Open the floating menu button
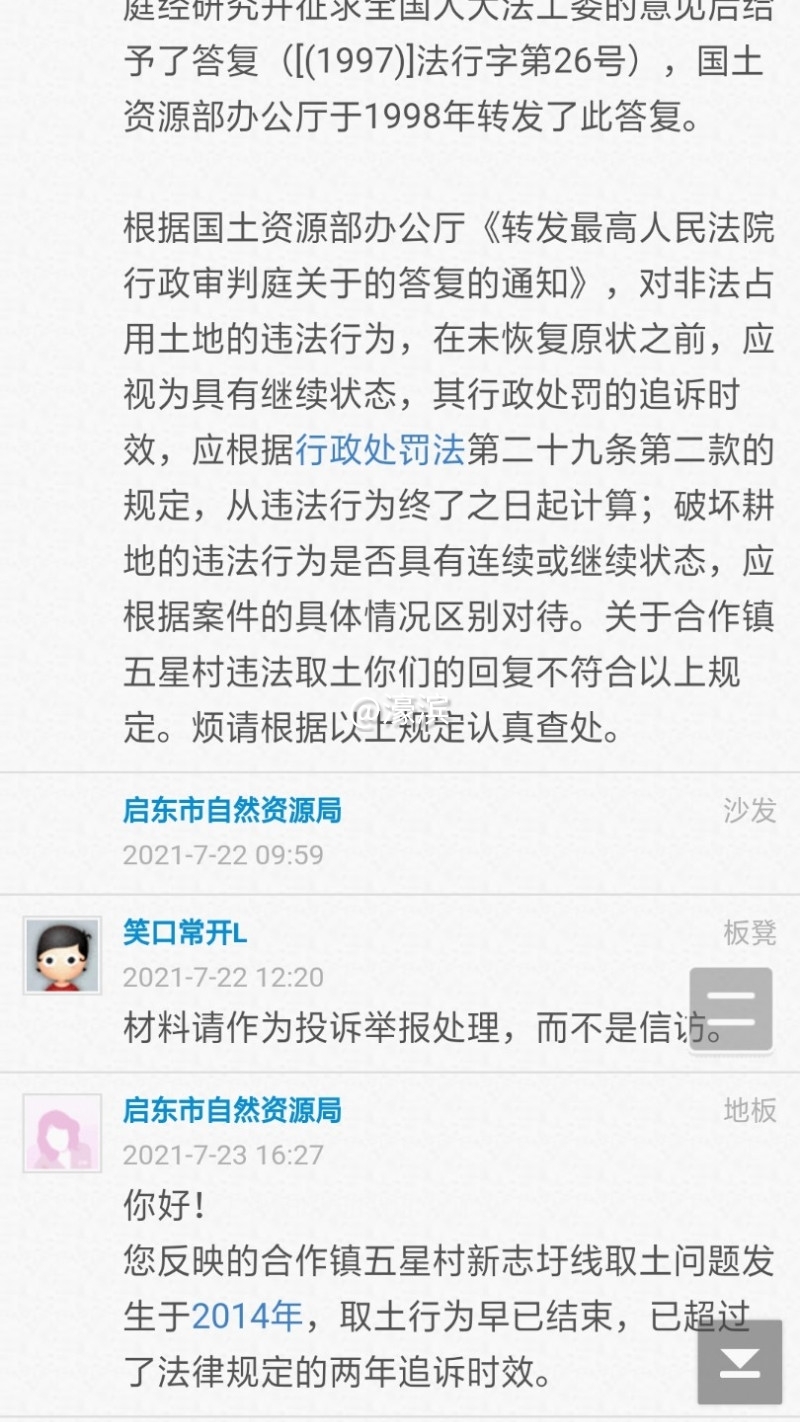Screen dimensions: 800x1422 click(731, 1009)
